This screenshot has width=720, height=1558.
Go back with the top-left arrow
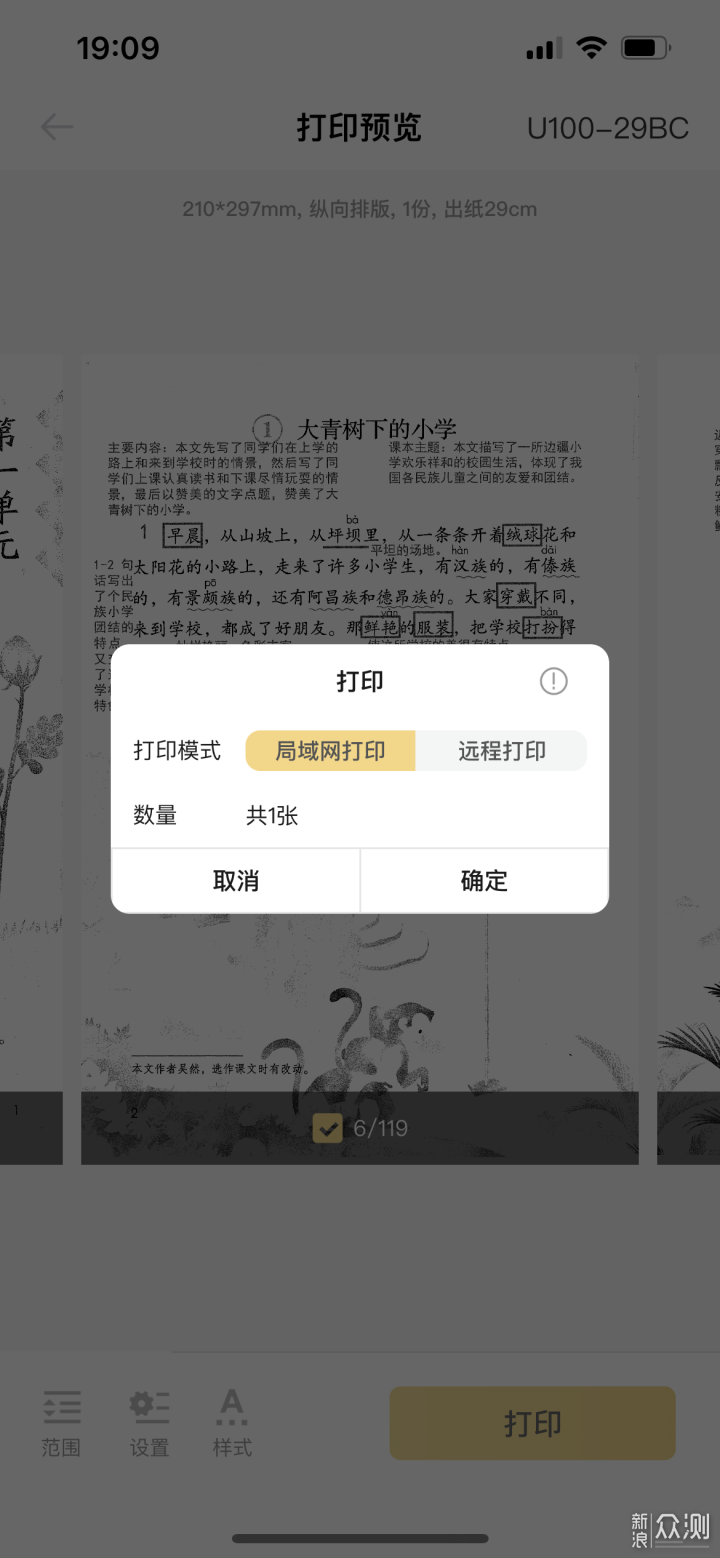point(57,128)
